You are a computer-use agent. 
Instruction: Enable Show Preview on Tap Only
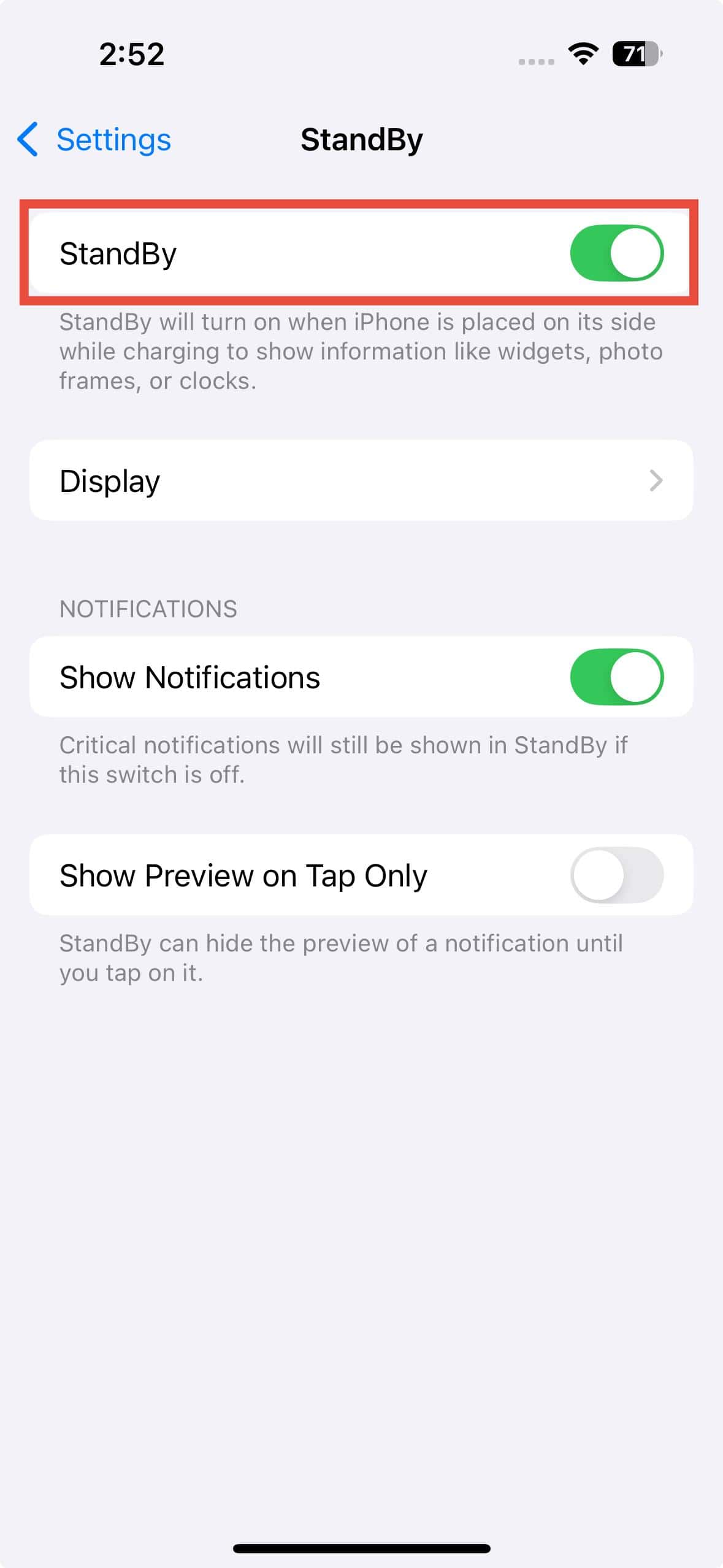click(x=616, y=875)
